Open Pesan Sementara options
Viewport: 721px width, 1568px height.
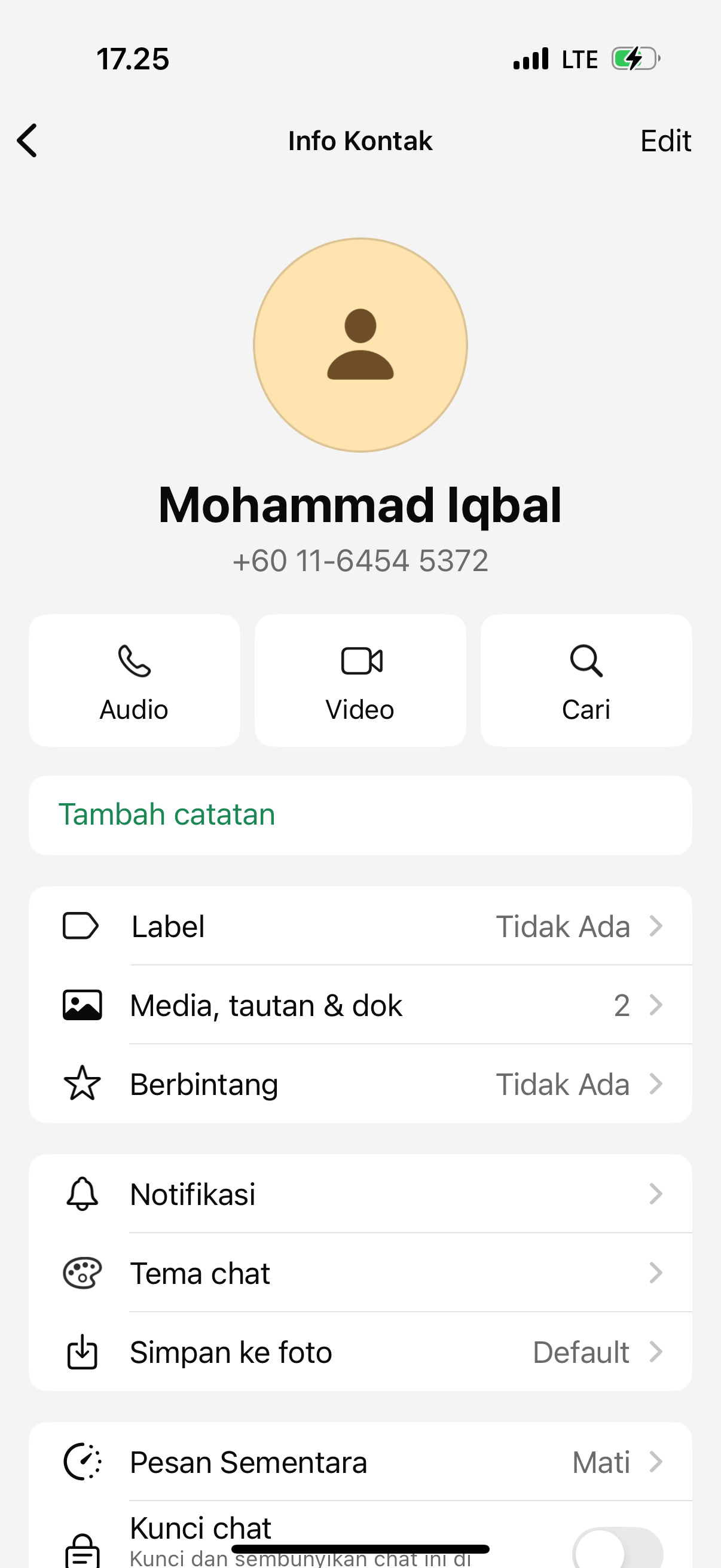tap(360, 1462)
